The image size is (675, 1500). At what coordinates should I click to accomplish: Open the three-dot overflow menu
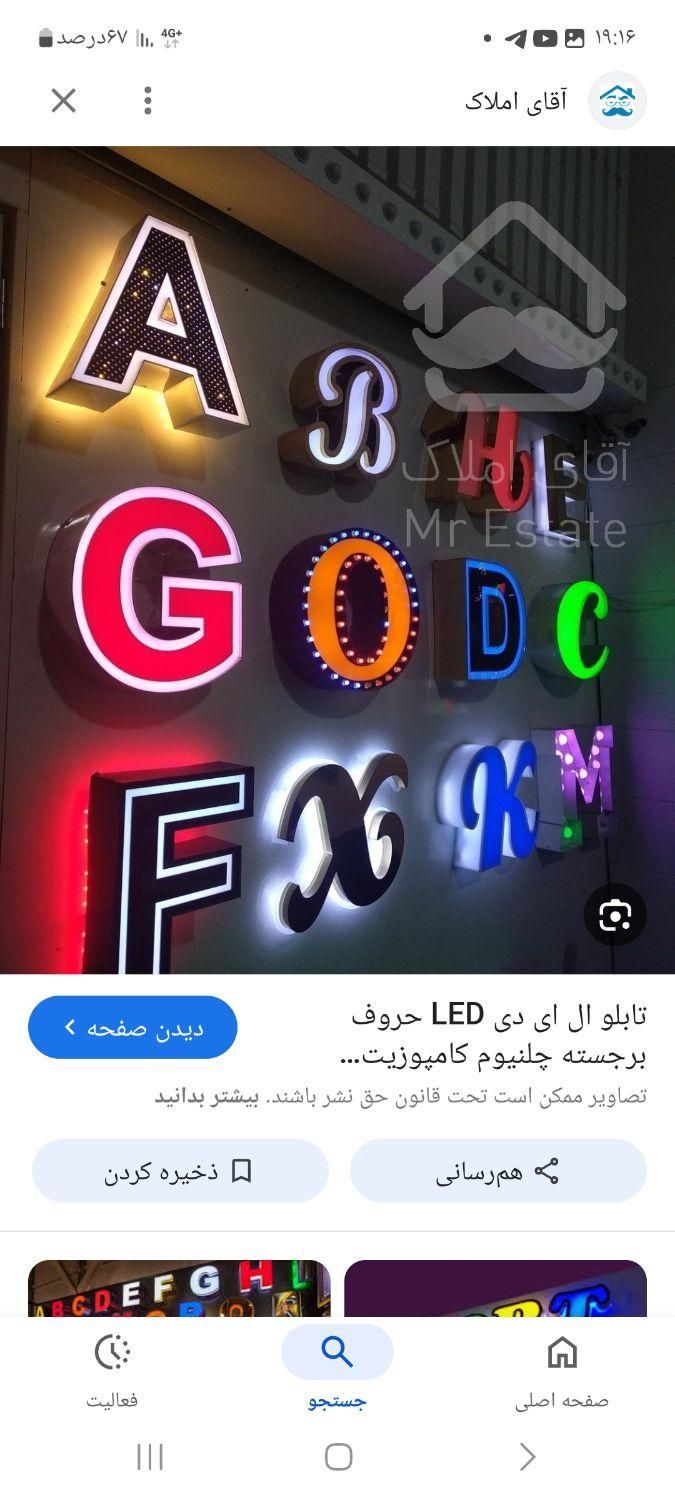pos(148,100)
